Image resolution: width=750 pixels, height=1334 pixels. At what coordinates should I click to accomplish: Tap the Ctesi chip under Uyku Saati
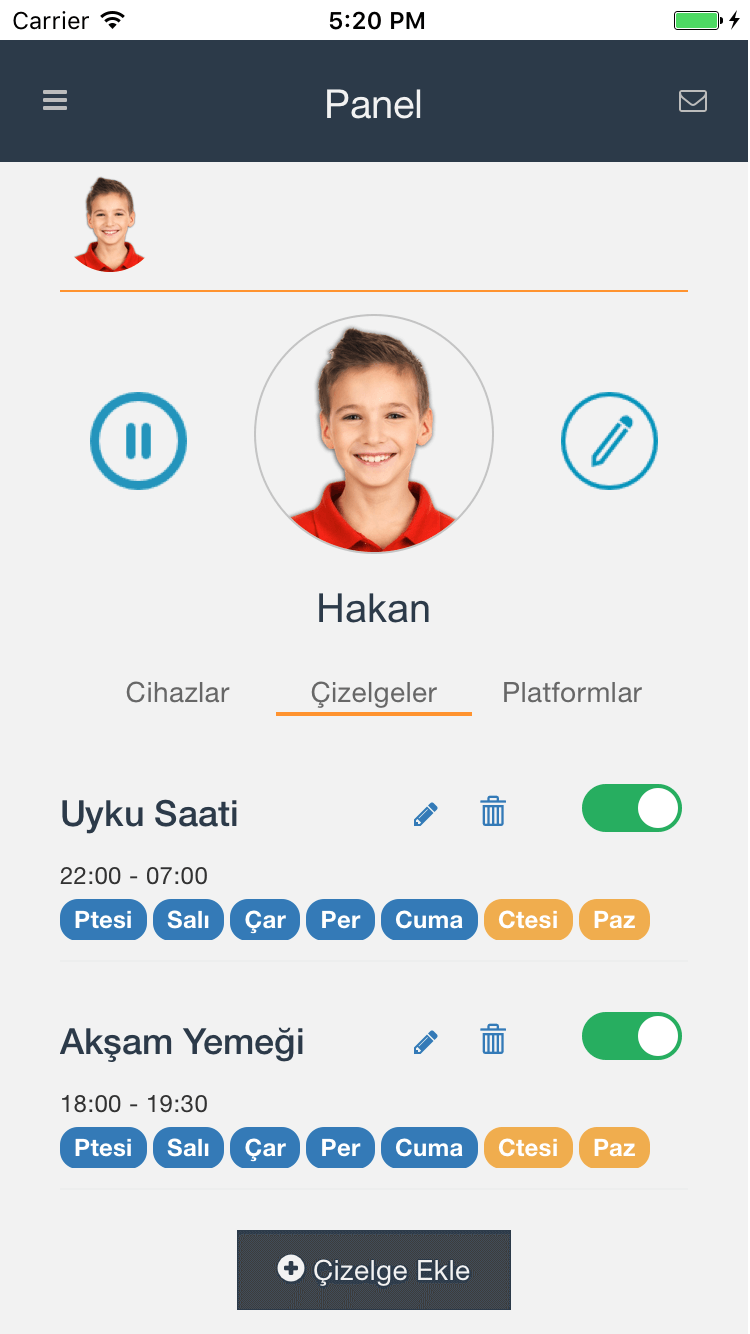click(x=528, y=920)
